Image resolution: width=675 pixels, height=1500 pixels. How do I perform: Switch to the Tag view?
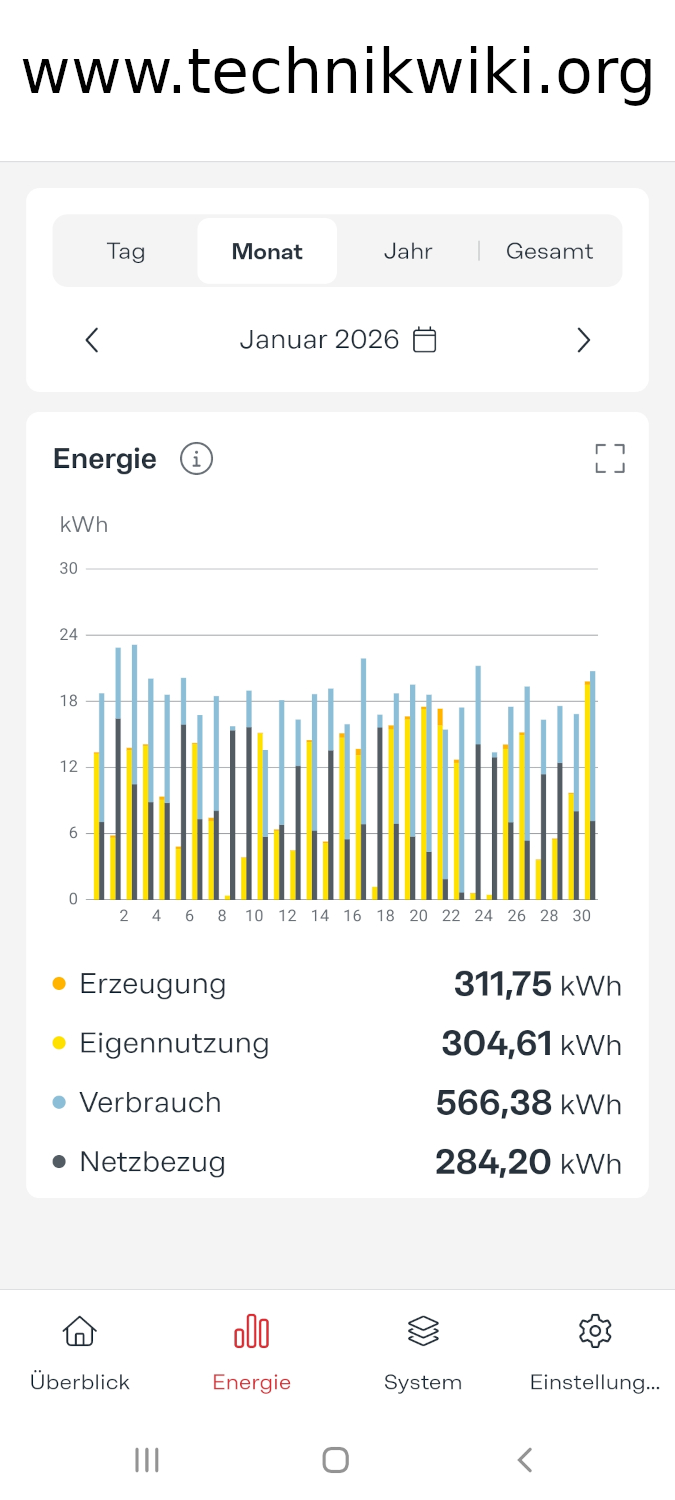tap(126, 251)
